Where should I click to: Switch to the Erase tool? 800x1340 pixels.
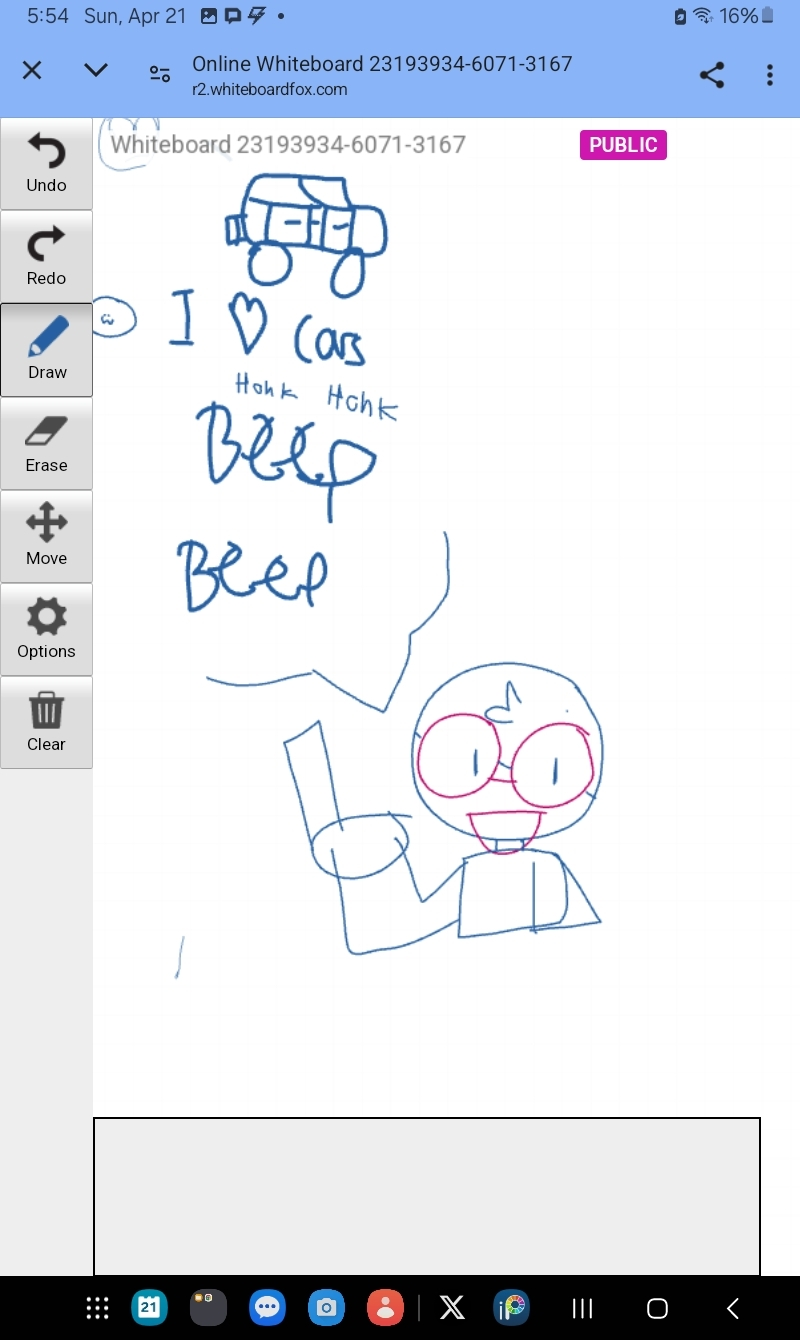[46, 443]
